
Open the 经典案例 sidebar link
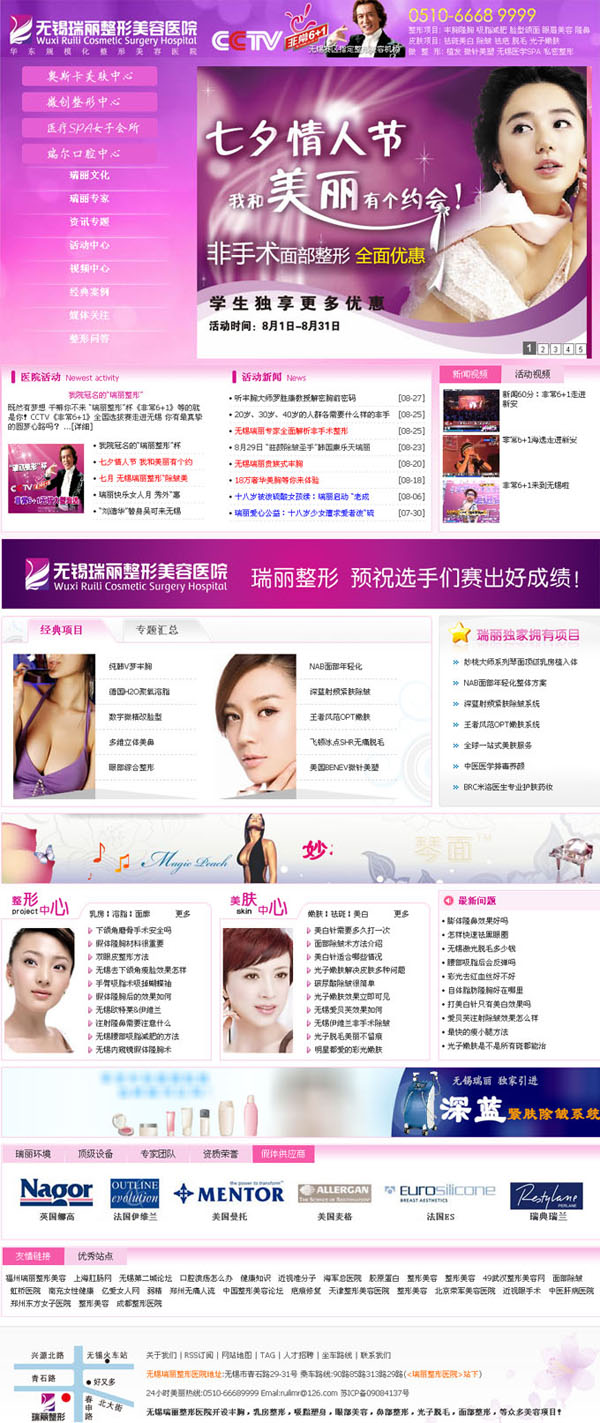coord(89,292)
